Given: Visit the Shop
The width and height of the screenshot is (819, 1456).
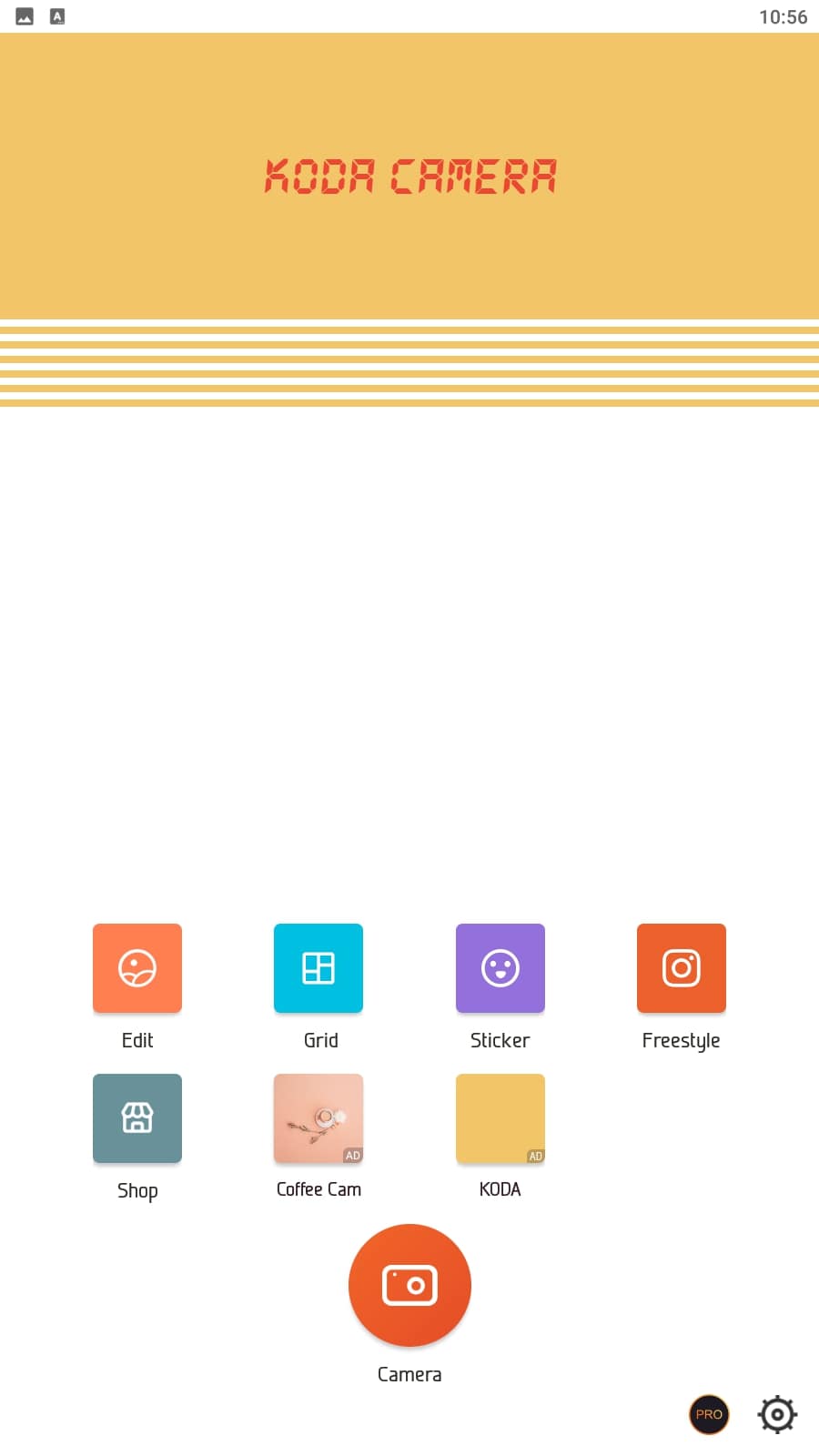Looking at the screenshot, I should [137, 1118].
